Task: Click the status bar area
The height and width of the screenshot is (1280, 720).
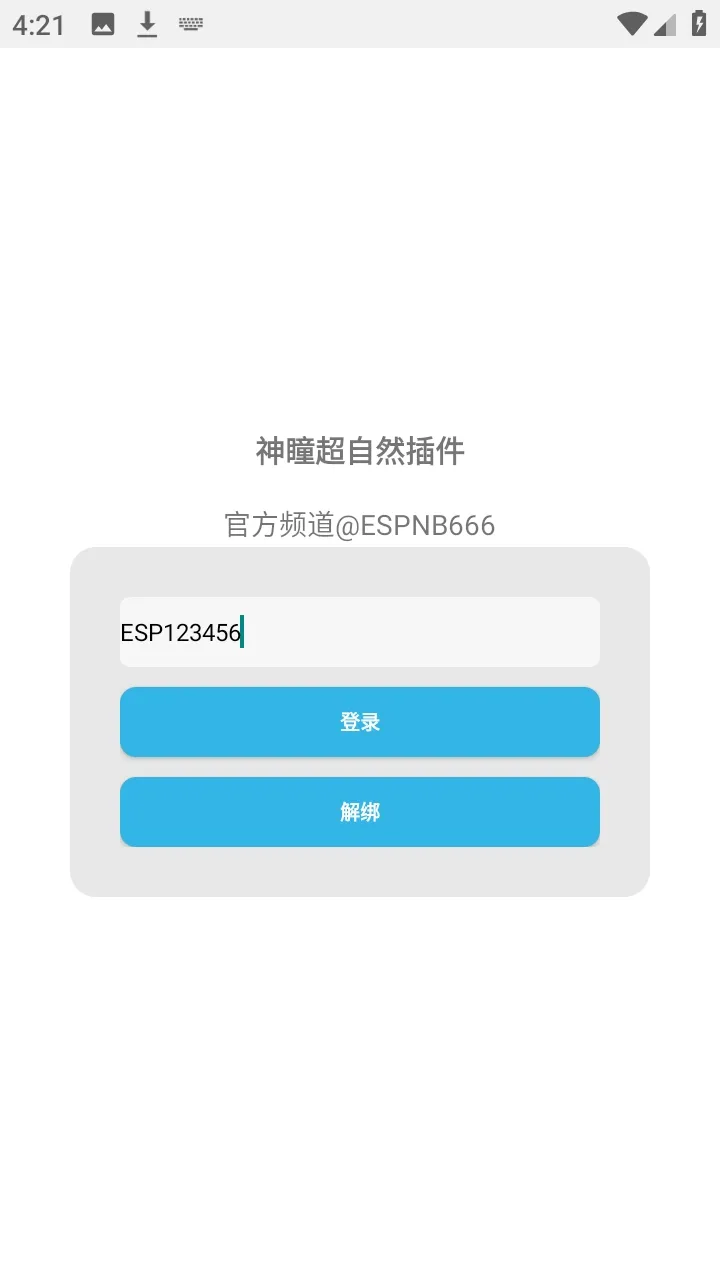Action: click(360, 24)
